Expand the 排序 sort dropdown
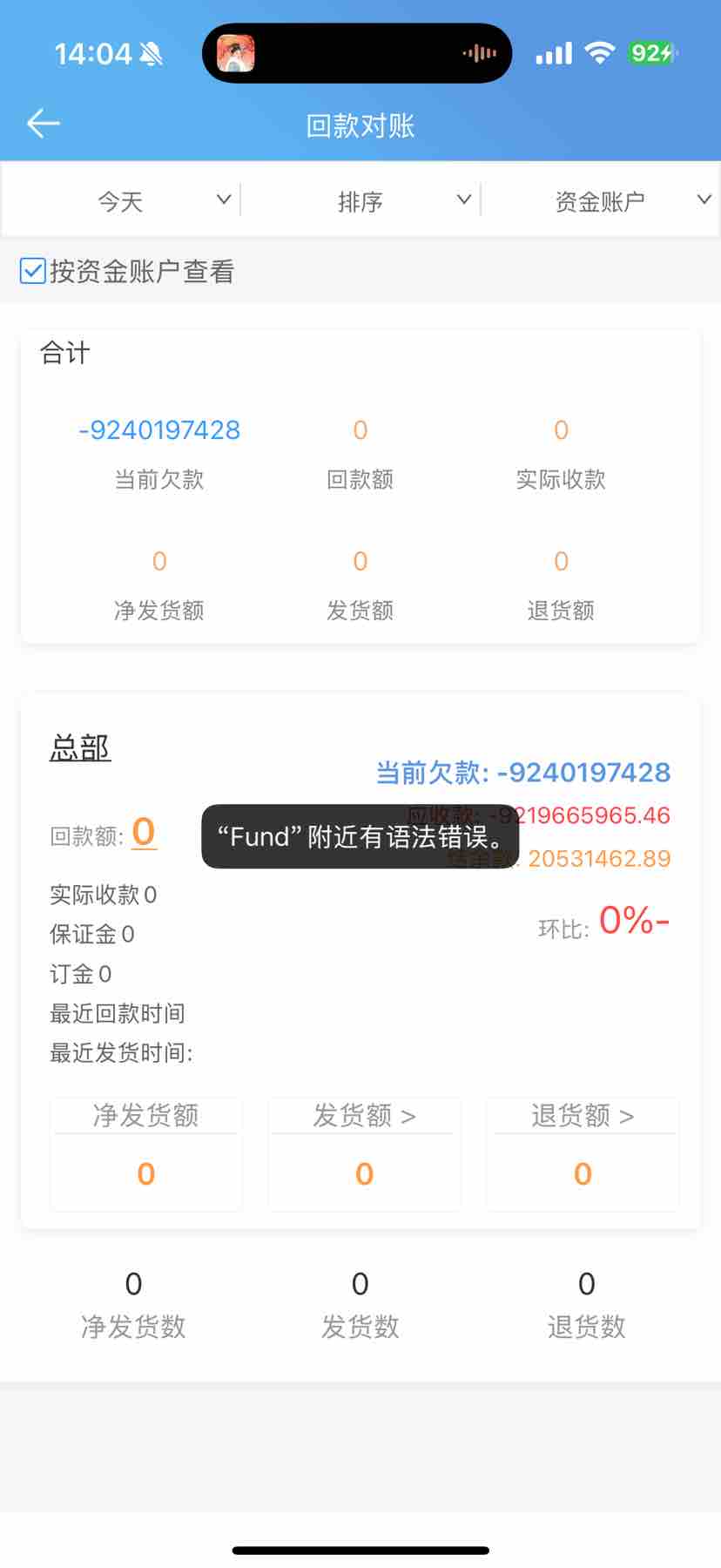 (x=360, y=201)
